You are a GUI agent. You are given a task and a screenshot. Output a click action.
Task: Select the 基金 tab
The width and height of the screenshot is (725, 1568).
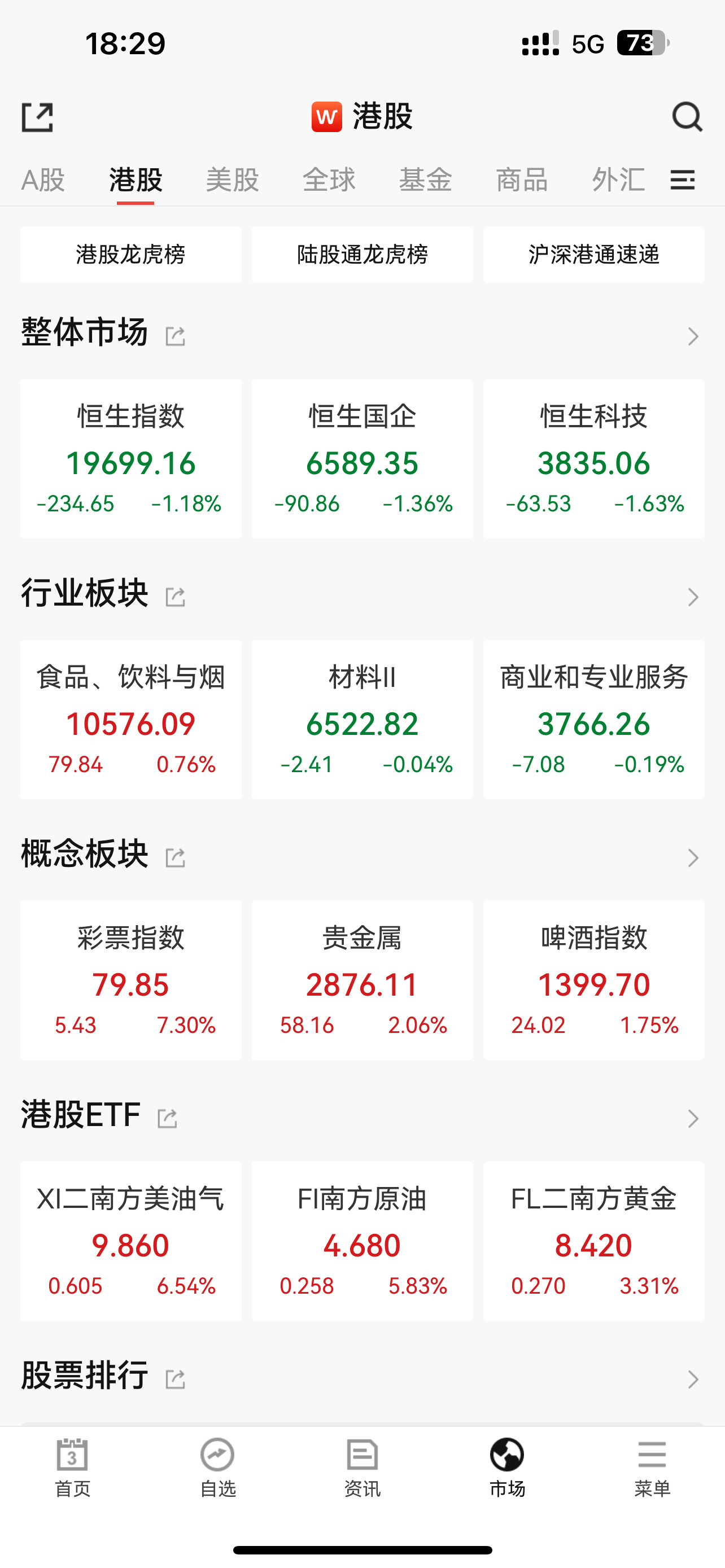tap(426, 179)
